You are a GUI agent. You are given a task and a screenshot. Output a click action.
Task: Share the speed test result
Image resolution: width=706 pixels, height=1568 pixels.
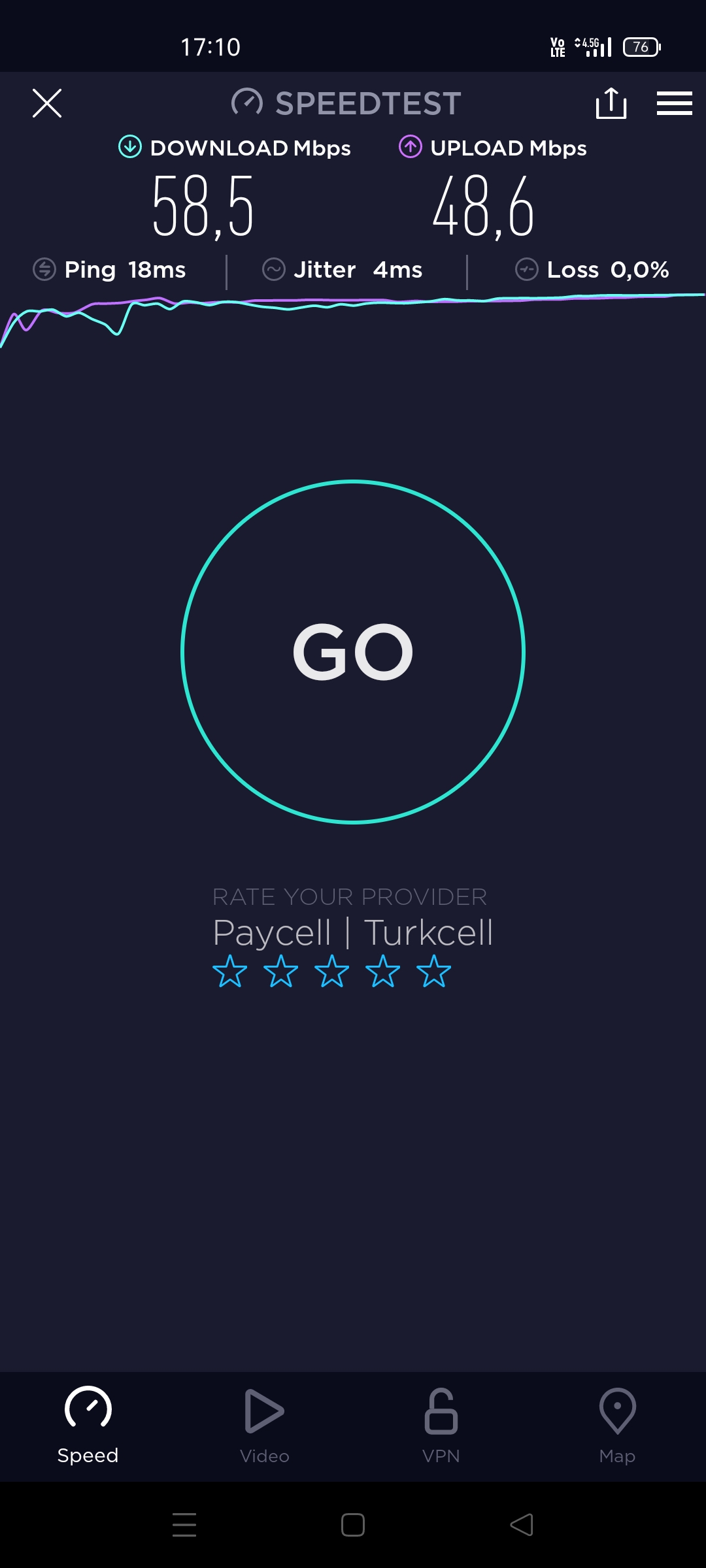point(611,103)
